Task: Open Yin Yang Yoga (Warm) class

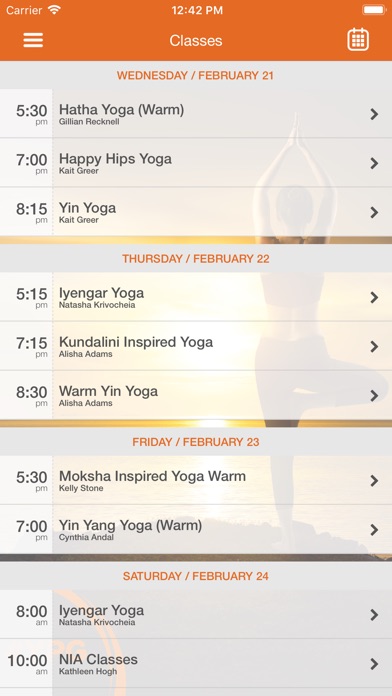Action: [x=196, y=530]
